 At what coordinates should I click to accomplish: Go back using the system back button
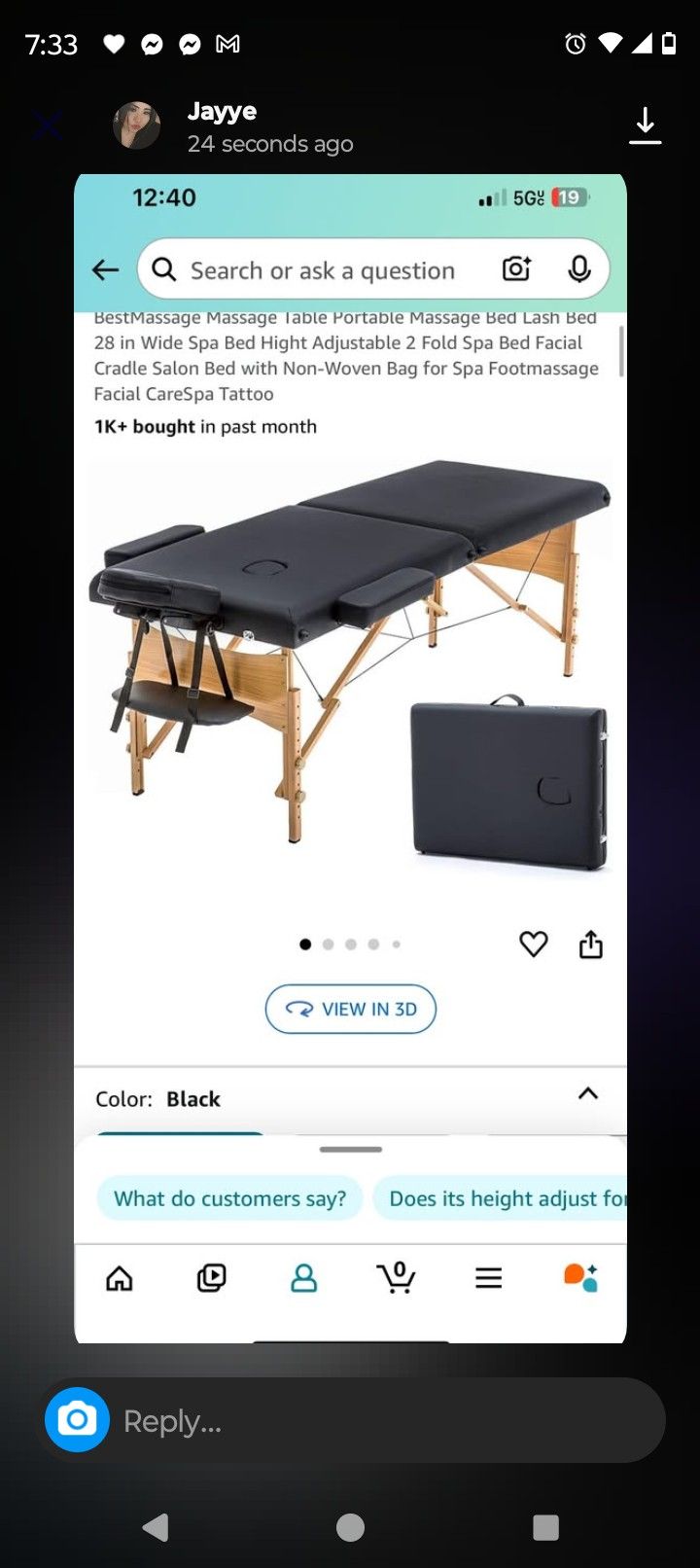tap(156, 1527)
